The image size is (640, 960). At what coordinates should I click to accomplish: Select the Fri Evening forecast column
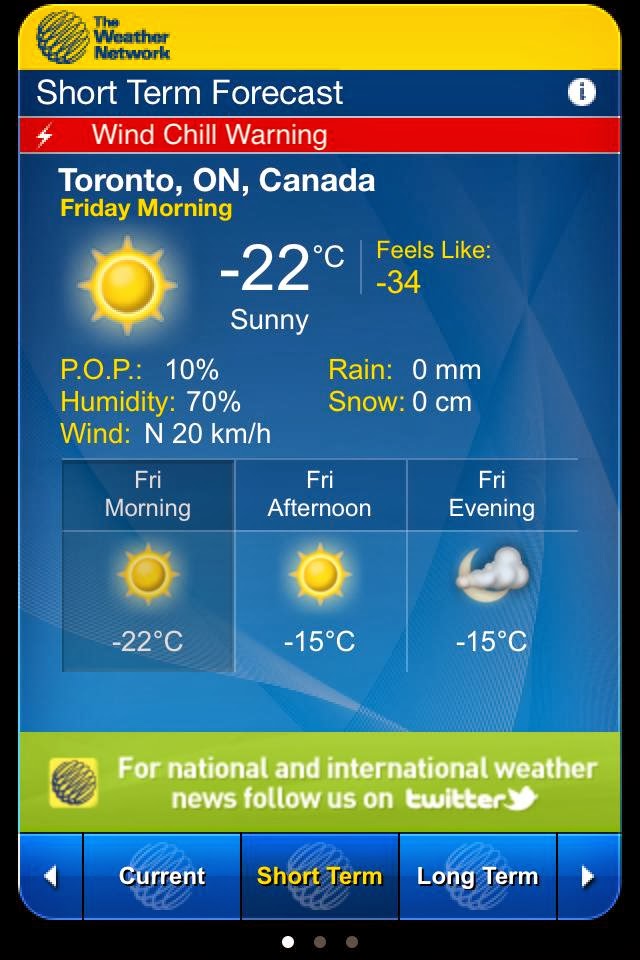492,566
